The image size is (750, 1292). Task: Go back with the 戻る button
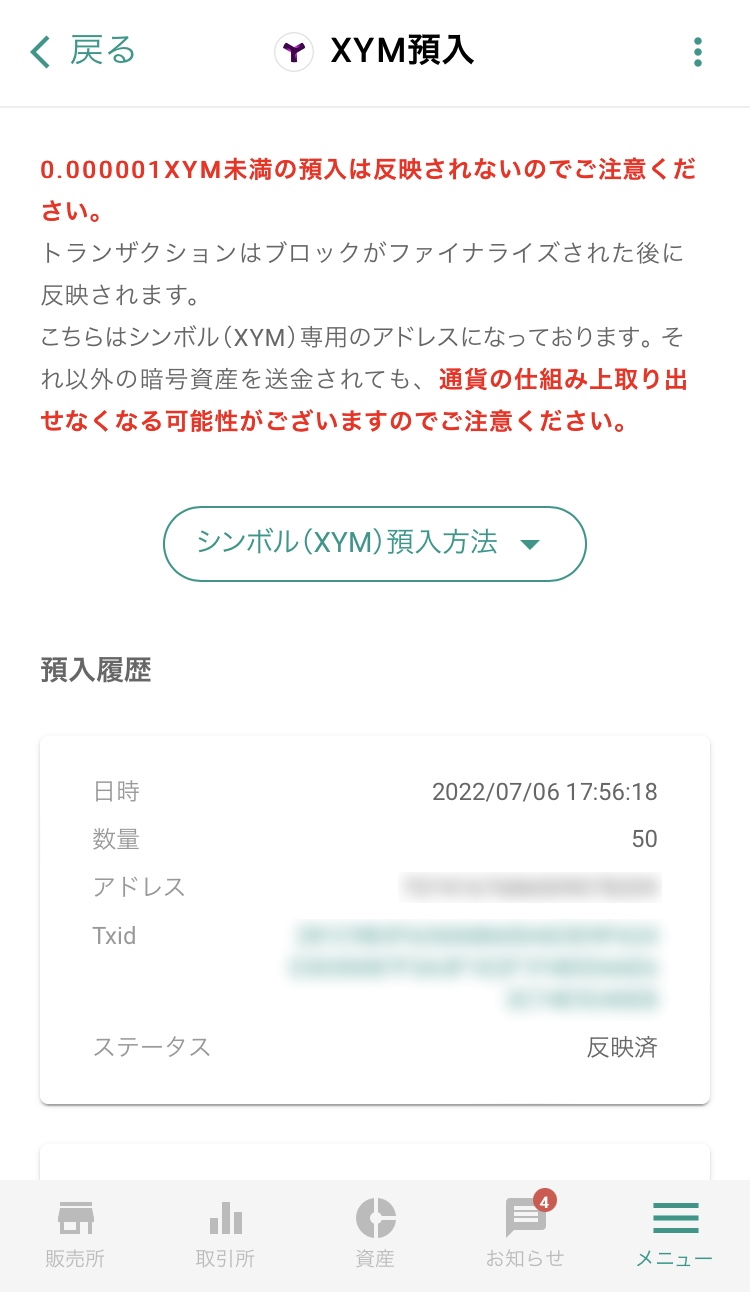[x=83, y=51]
